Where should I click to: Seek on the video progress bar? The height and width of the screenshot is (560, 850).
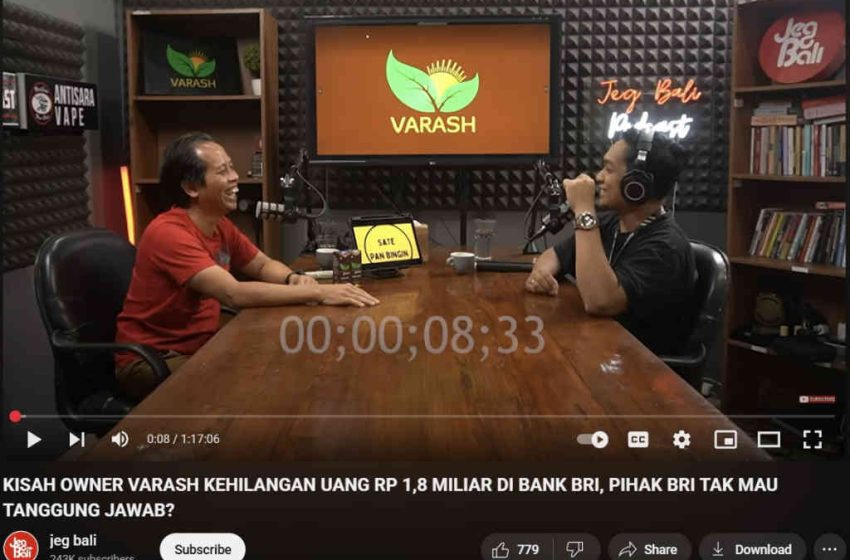coord(400,416)
